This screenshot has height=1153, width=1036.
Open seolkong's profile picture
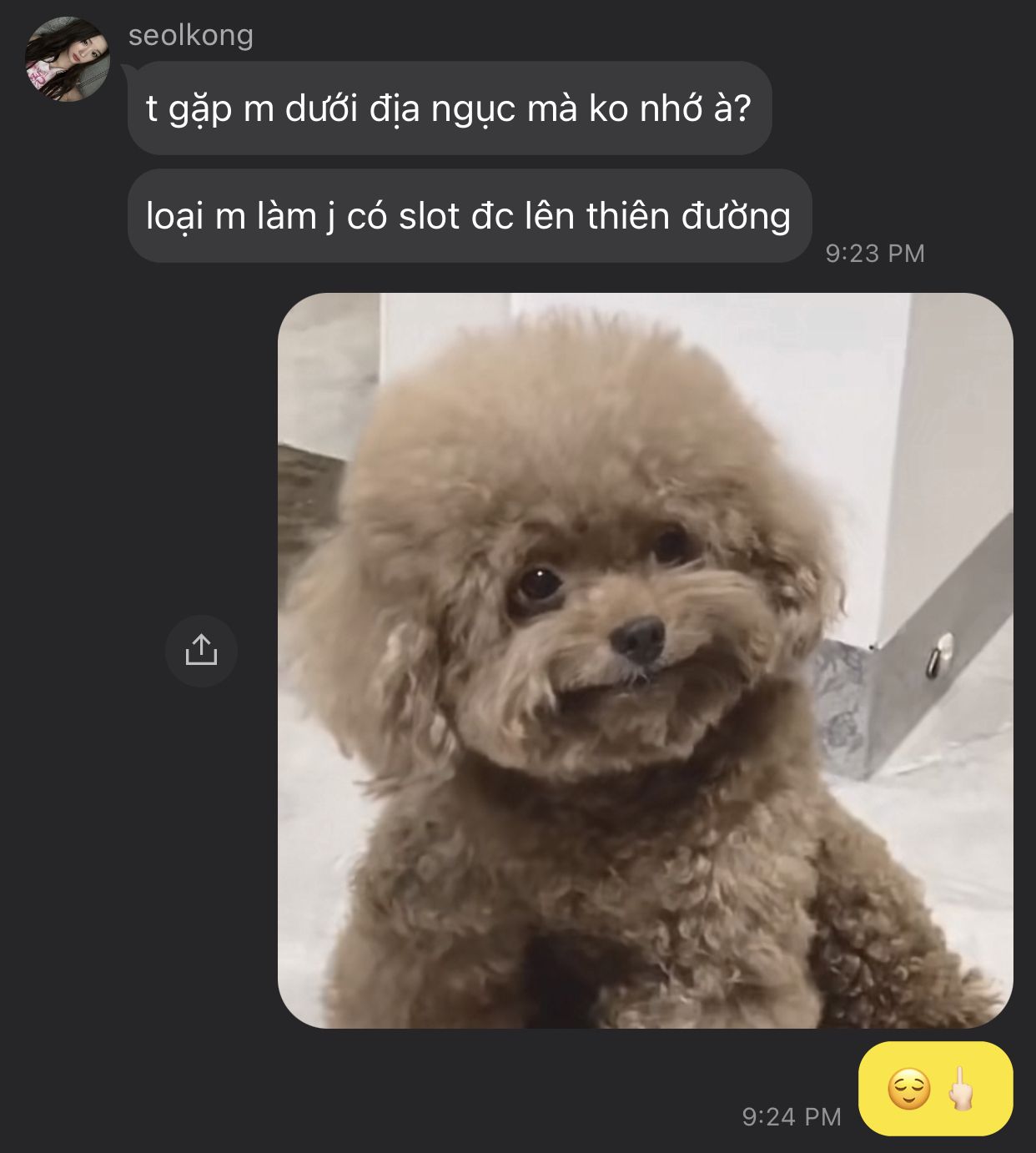[x=68, y=59]
